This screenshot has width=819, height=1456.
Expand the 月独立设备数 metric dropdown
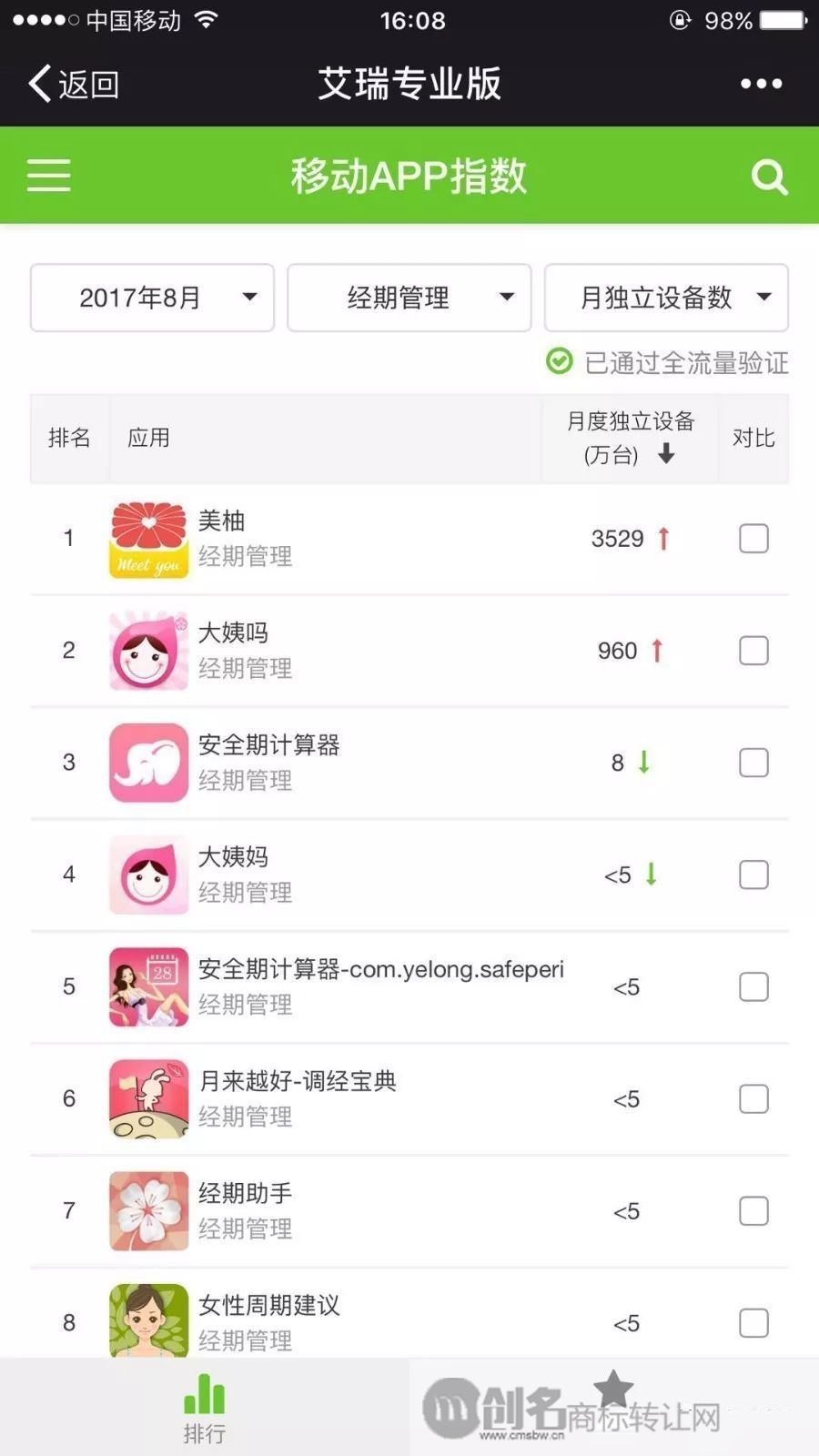(x=666, y=298)
